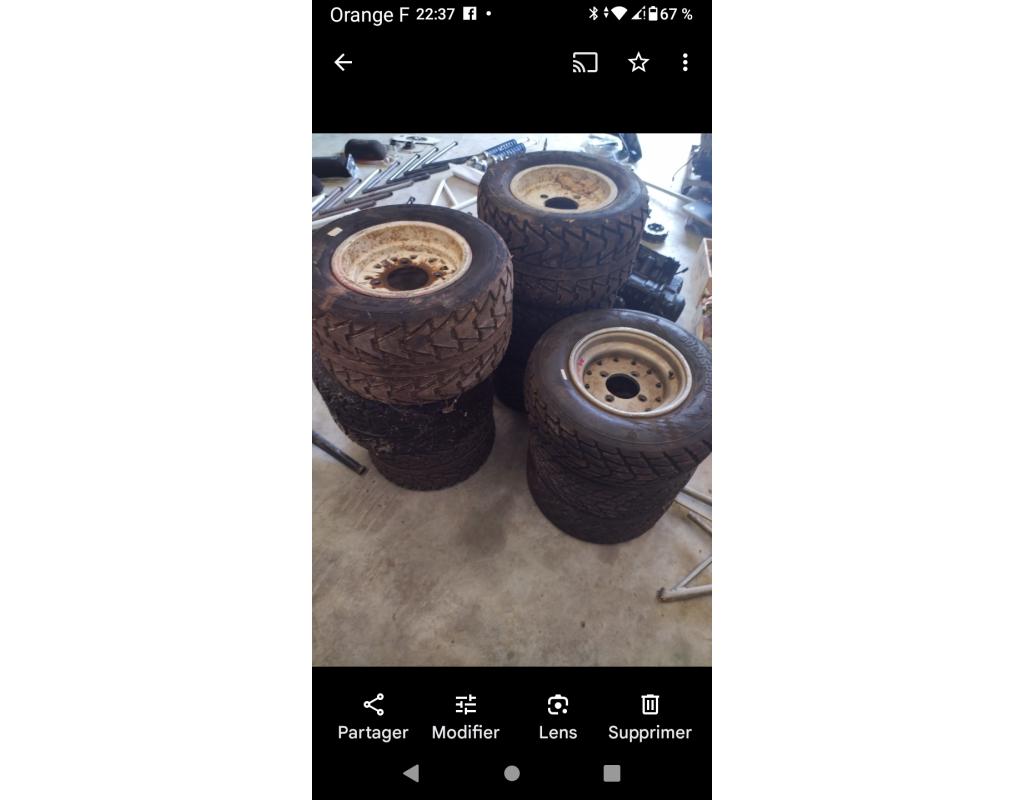Share the photo via Partager
This screenshot has width=1024, height=800.
tap(373, 716)
